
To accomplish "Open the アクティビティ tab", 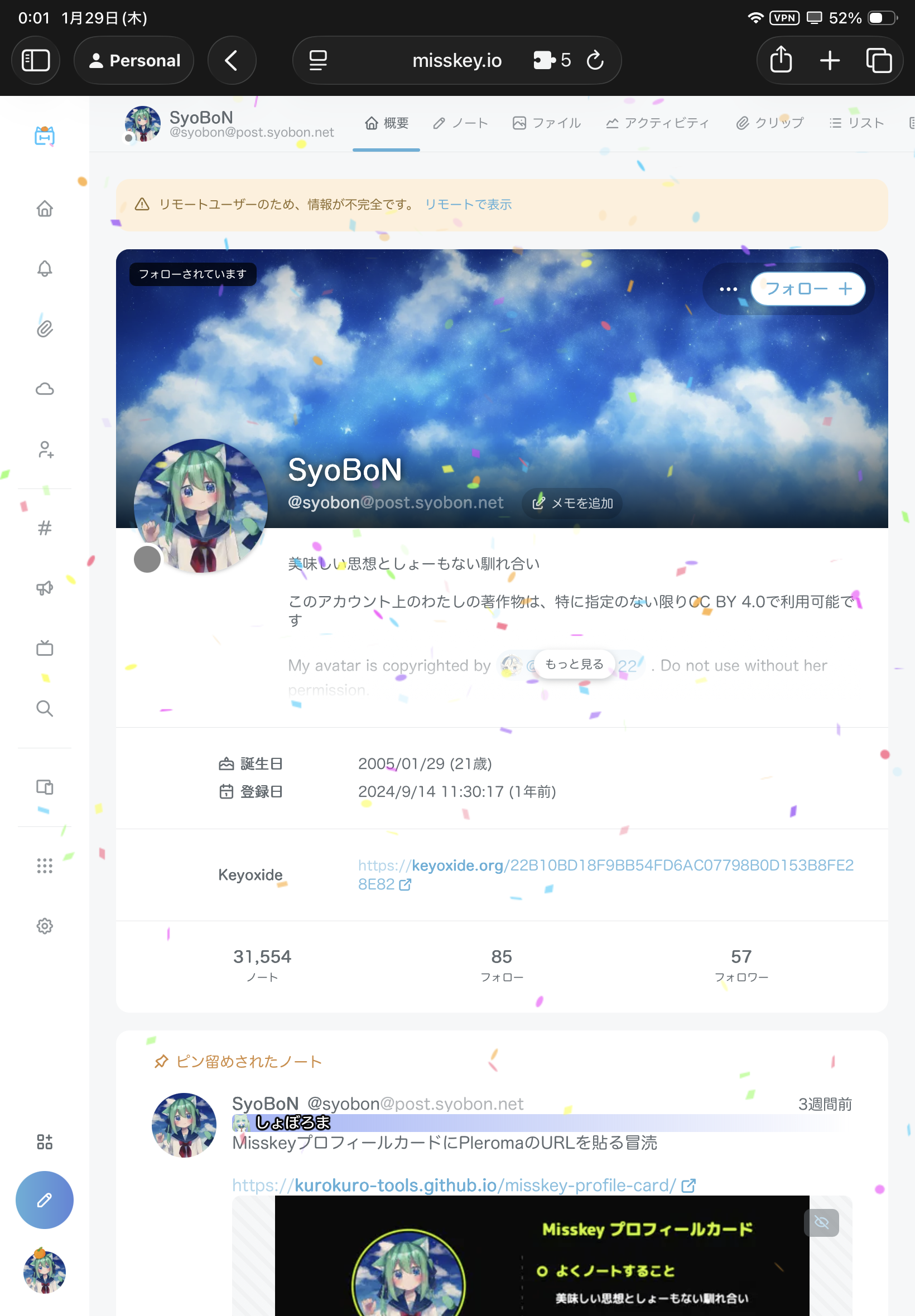I will pyautogui.click(x=658, y=123).
